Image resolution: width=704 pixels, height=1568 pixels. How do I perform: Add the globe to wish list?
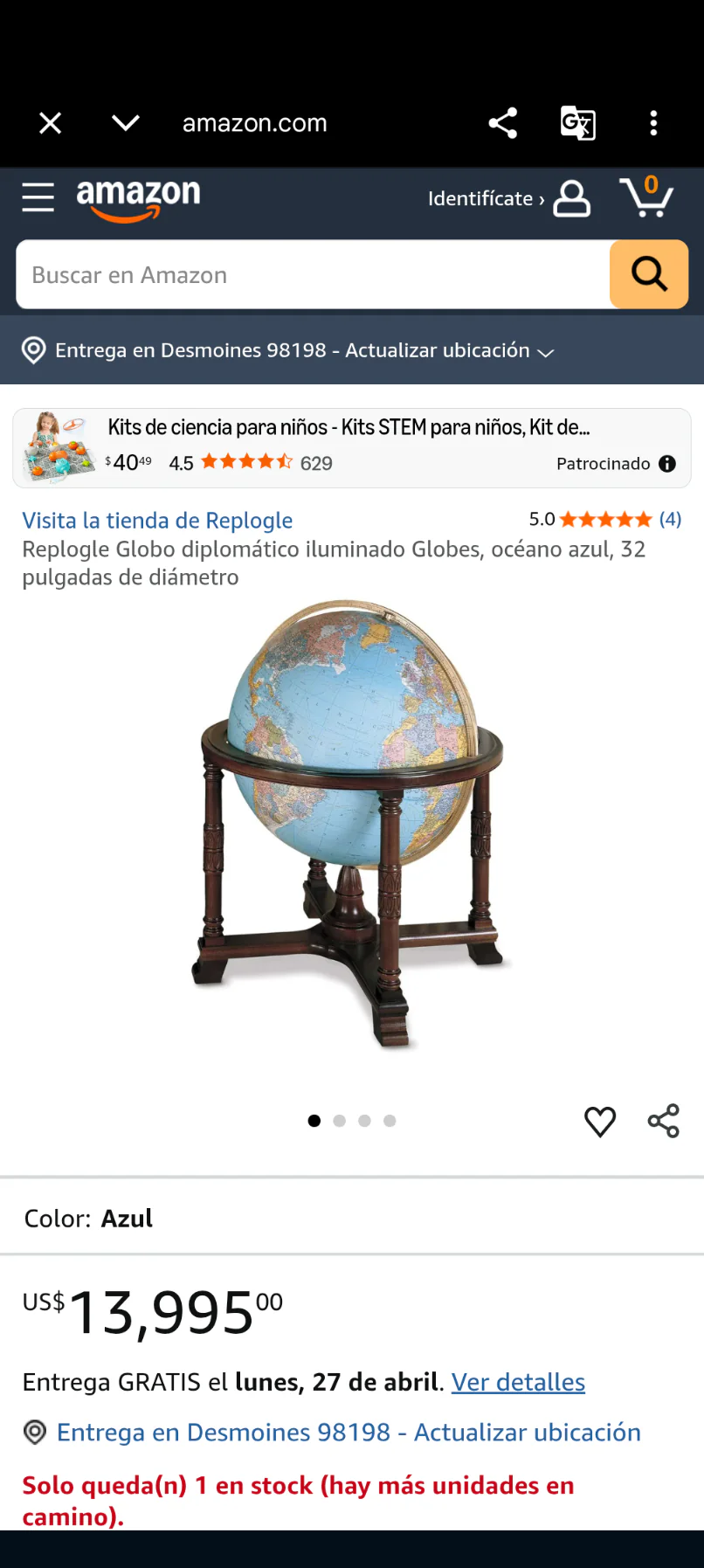coord(600,1121)
